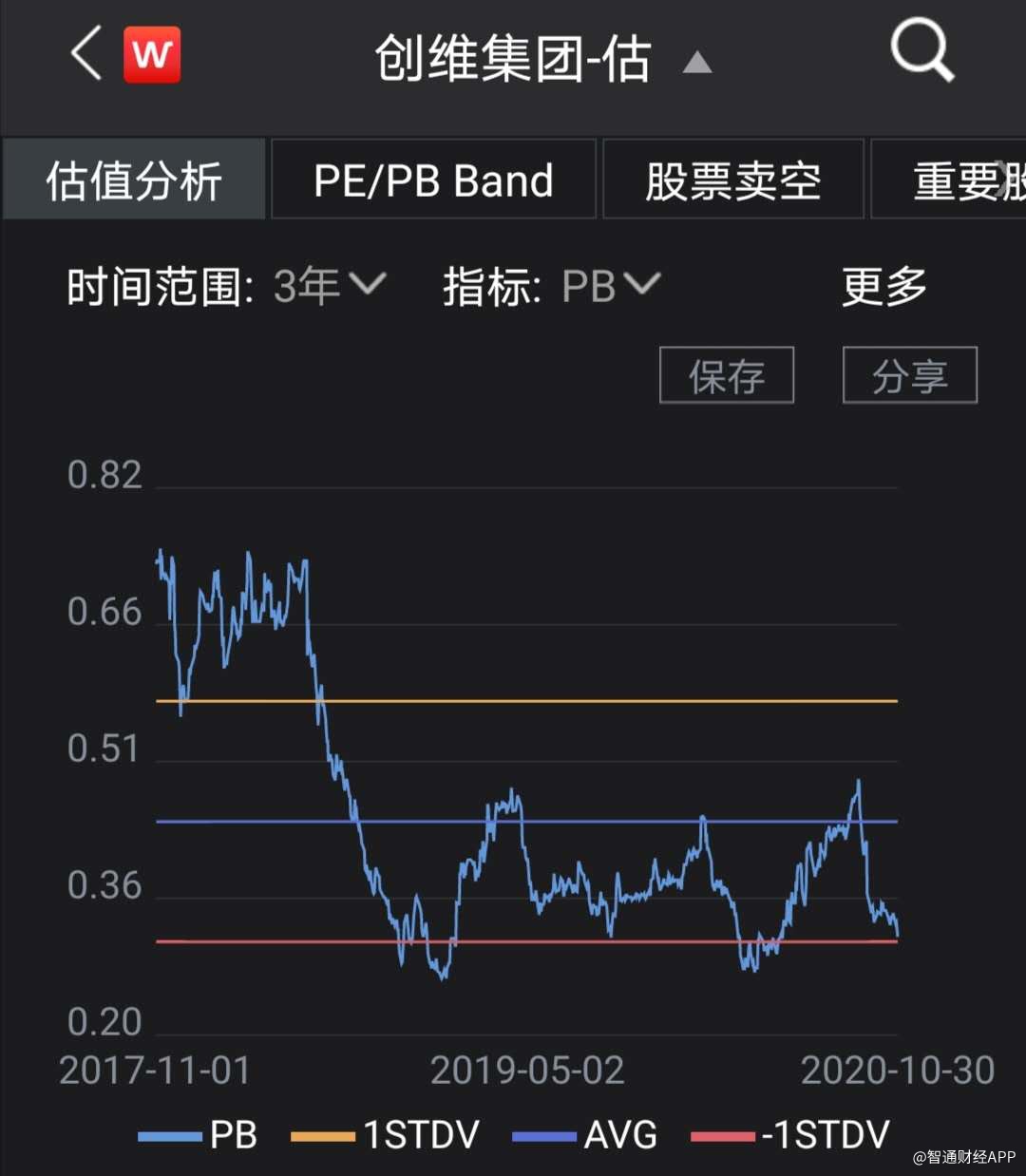Tap 更多 for more options
The width and height of the screenshot is (1026, 1176).
[883, 285]
